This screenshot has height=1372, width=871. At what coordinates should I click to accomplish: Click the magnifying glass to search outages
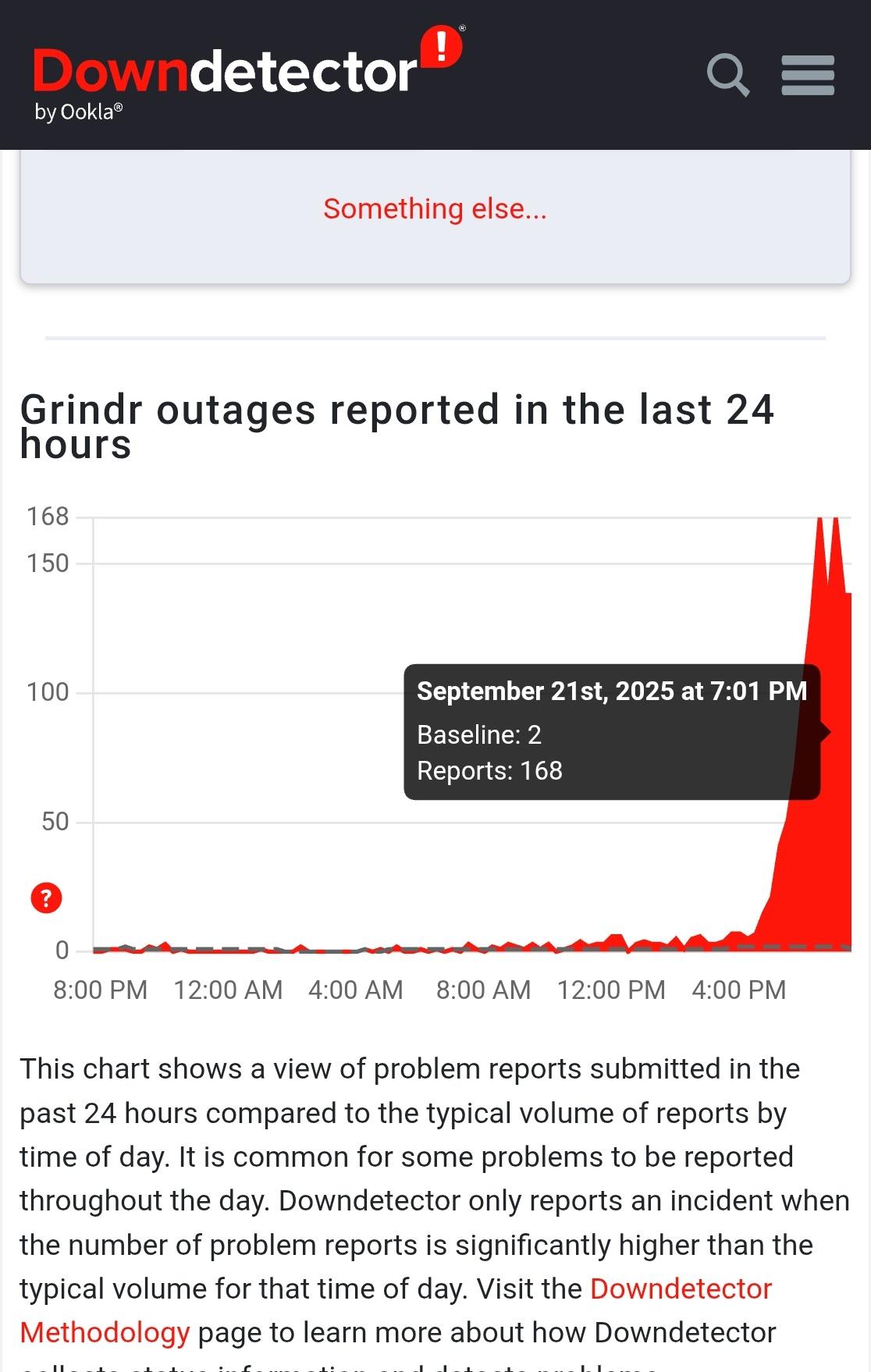tap(728, 76)
